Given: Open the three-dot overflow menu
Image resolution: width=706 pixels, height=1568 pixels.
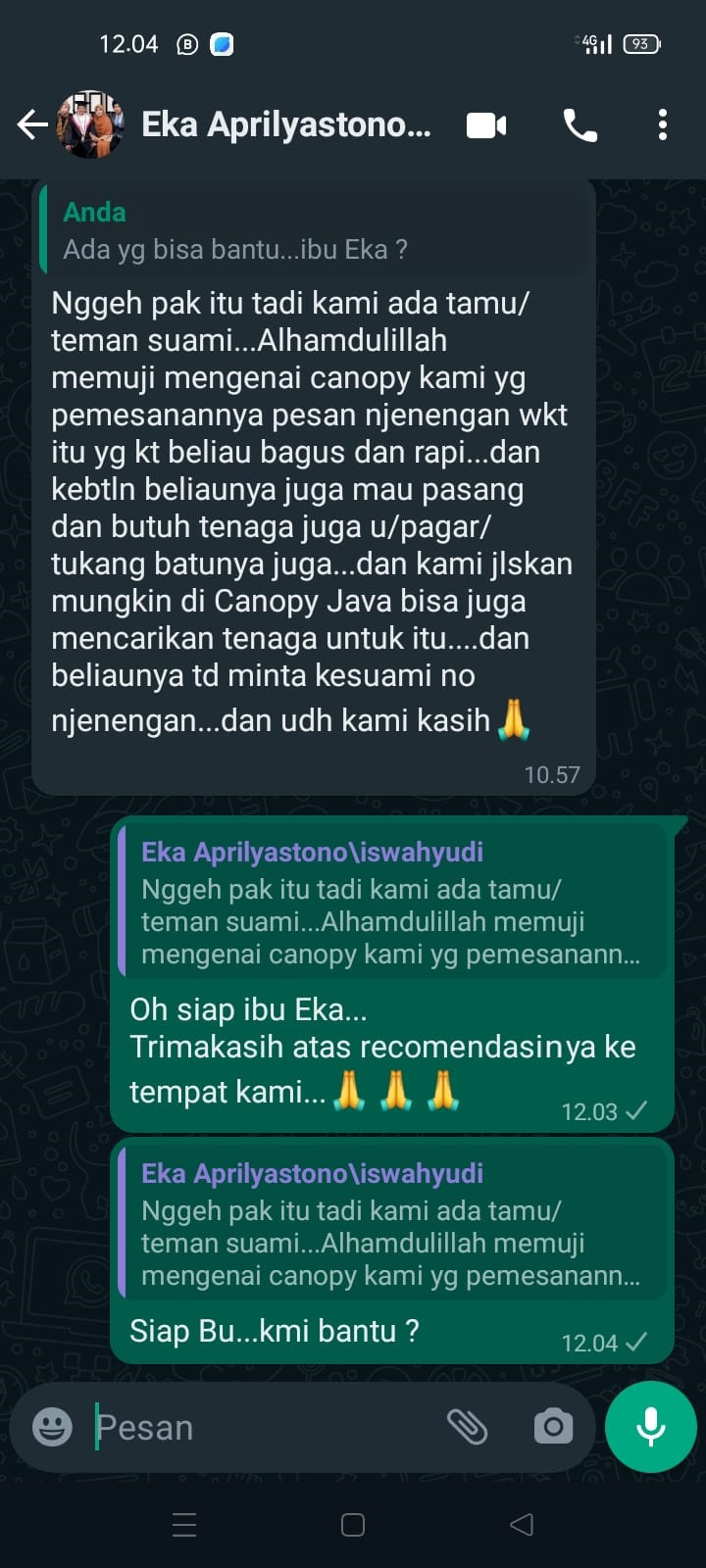Looking at the screenshot, I should point(663,125).
